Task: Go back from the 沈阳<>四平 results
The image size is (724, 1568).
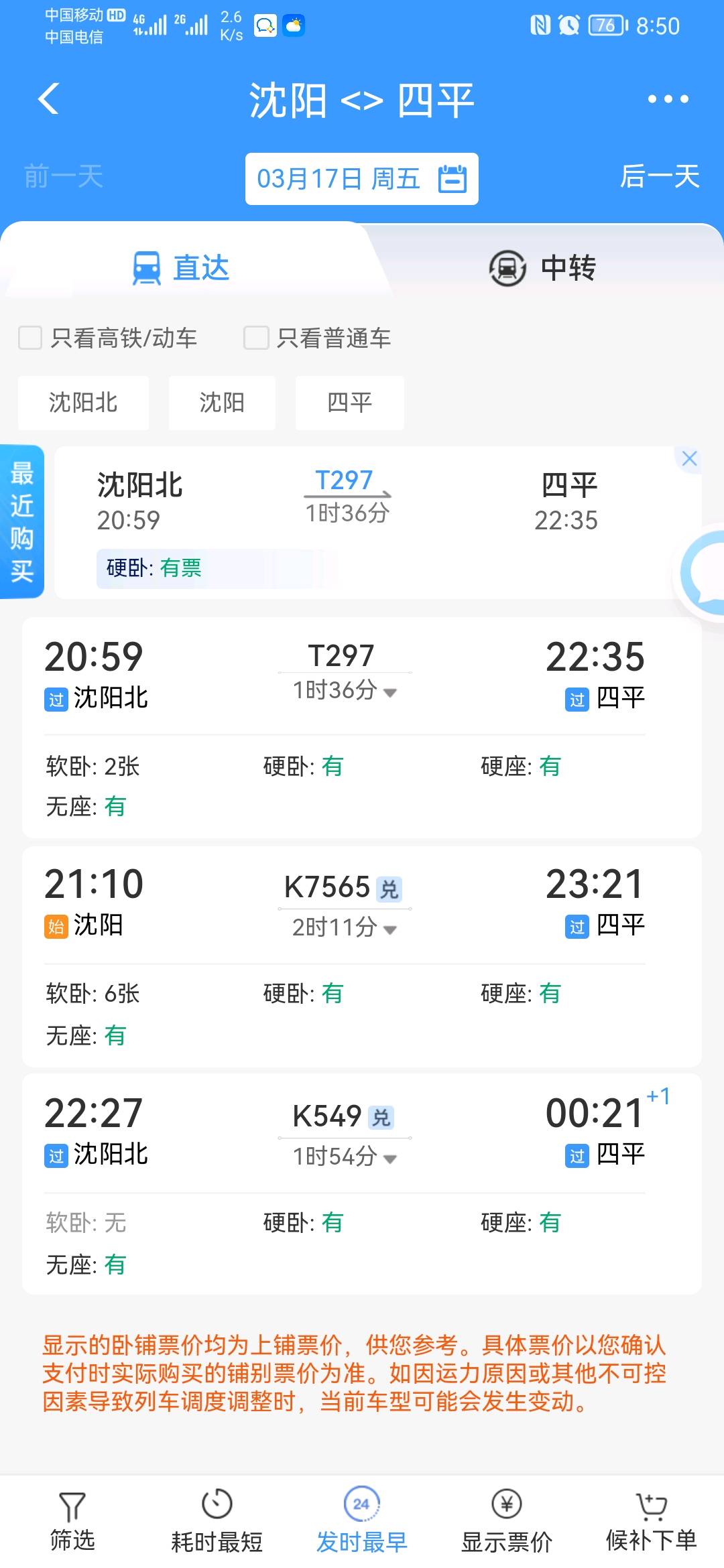Action: (49, 100)
